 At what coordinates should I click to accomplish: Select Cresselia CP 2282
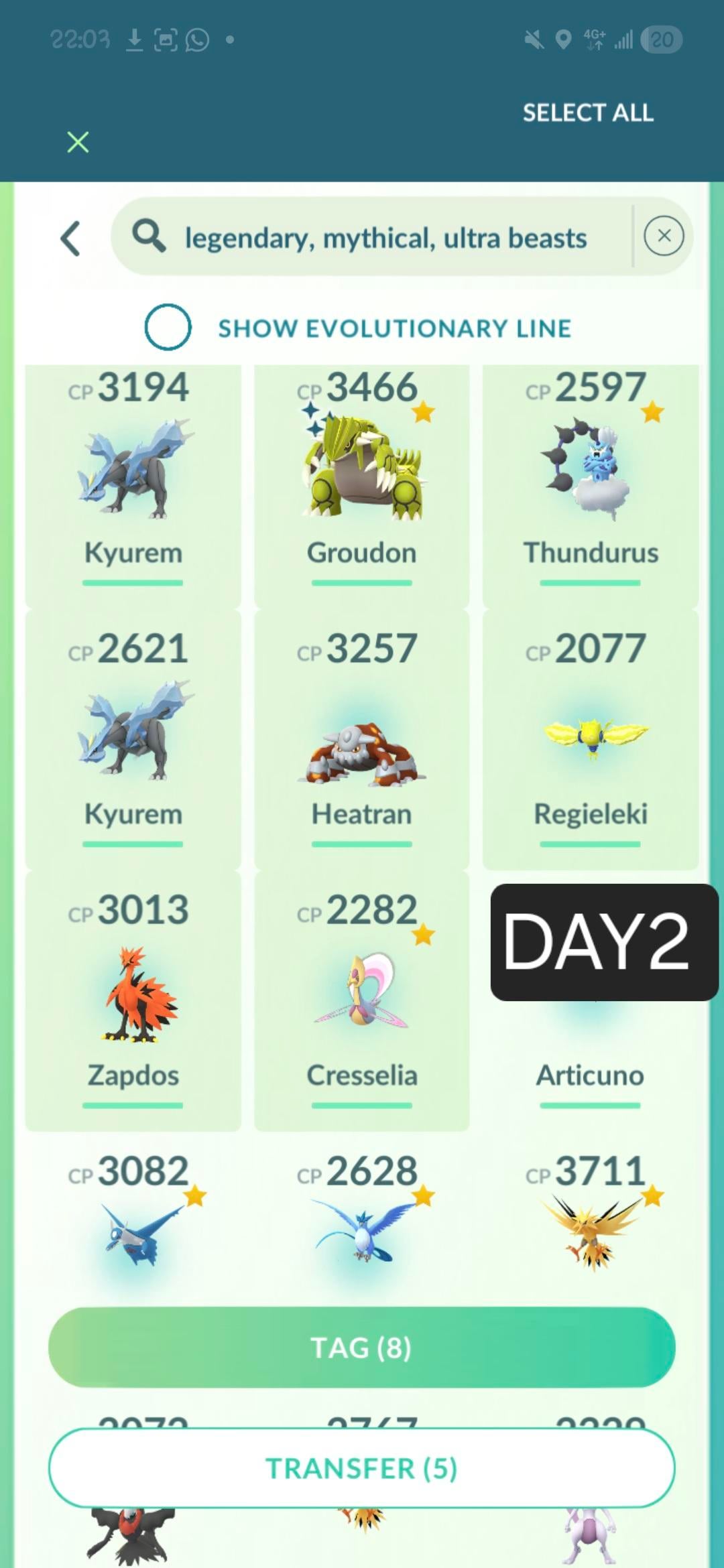point(362,998)
